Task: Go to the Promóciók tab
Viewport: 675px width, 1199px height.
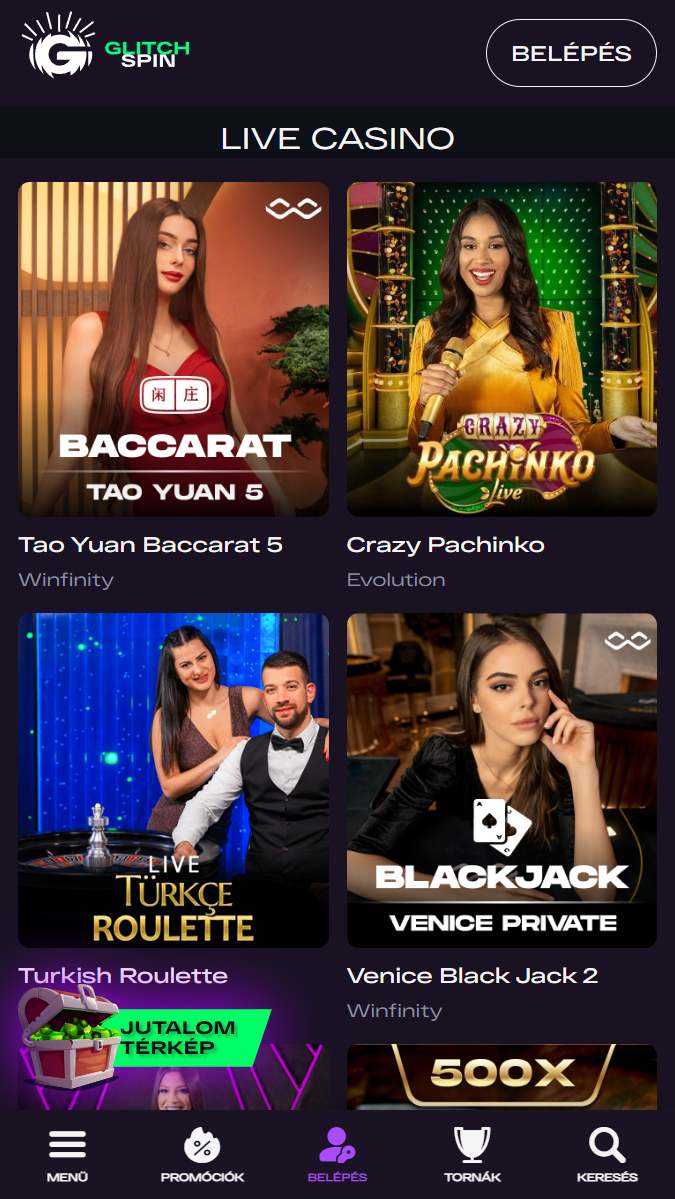Action: pyautogui.click(x=202, y=1155)
